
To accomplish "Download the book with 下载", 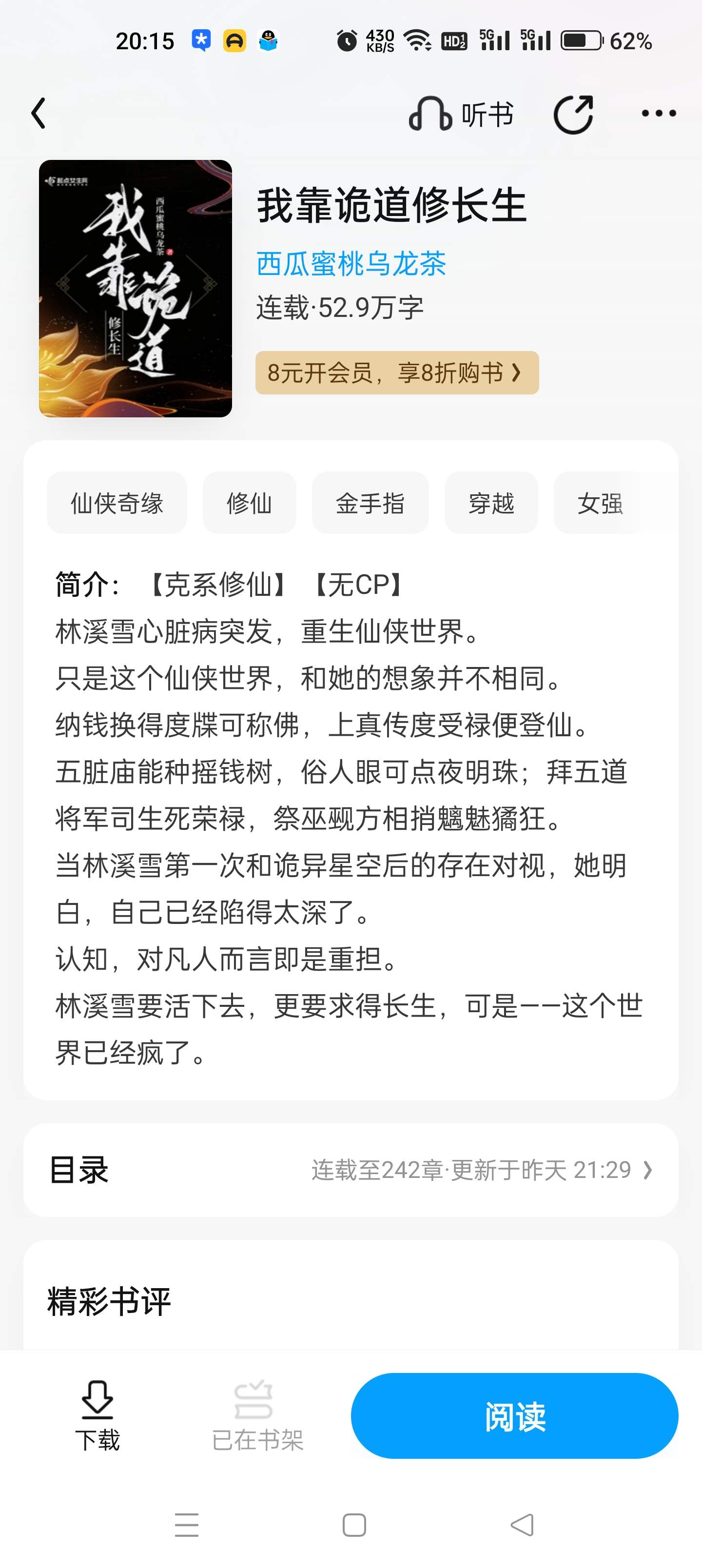I will pyautogui.click(x=97, y=1415).
